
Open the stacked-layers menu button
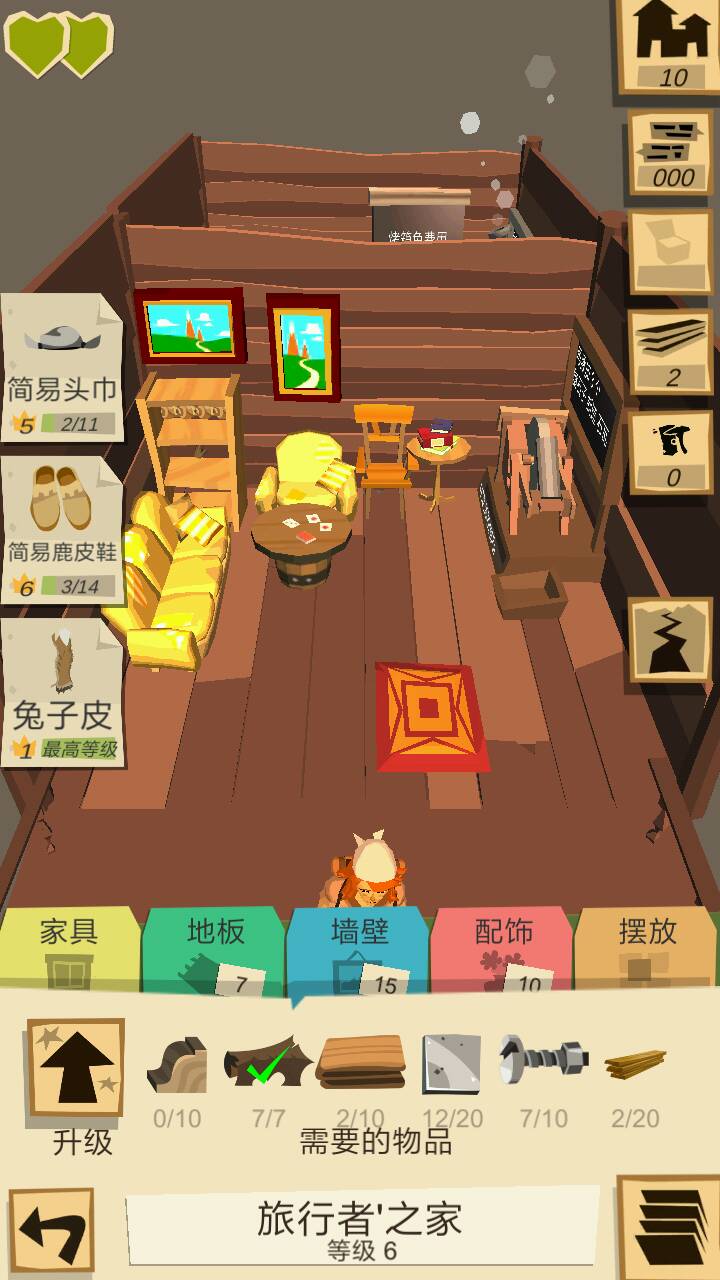click(x=668, y=1228)
